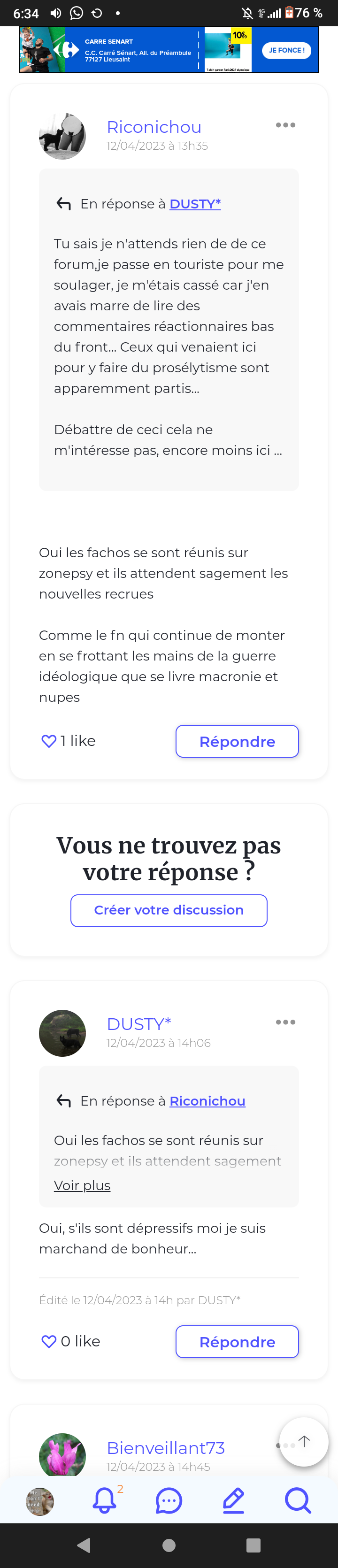Open Riconichou's profile name link

pyautogui.click(x=154, y=127)
